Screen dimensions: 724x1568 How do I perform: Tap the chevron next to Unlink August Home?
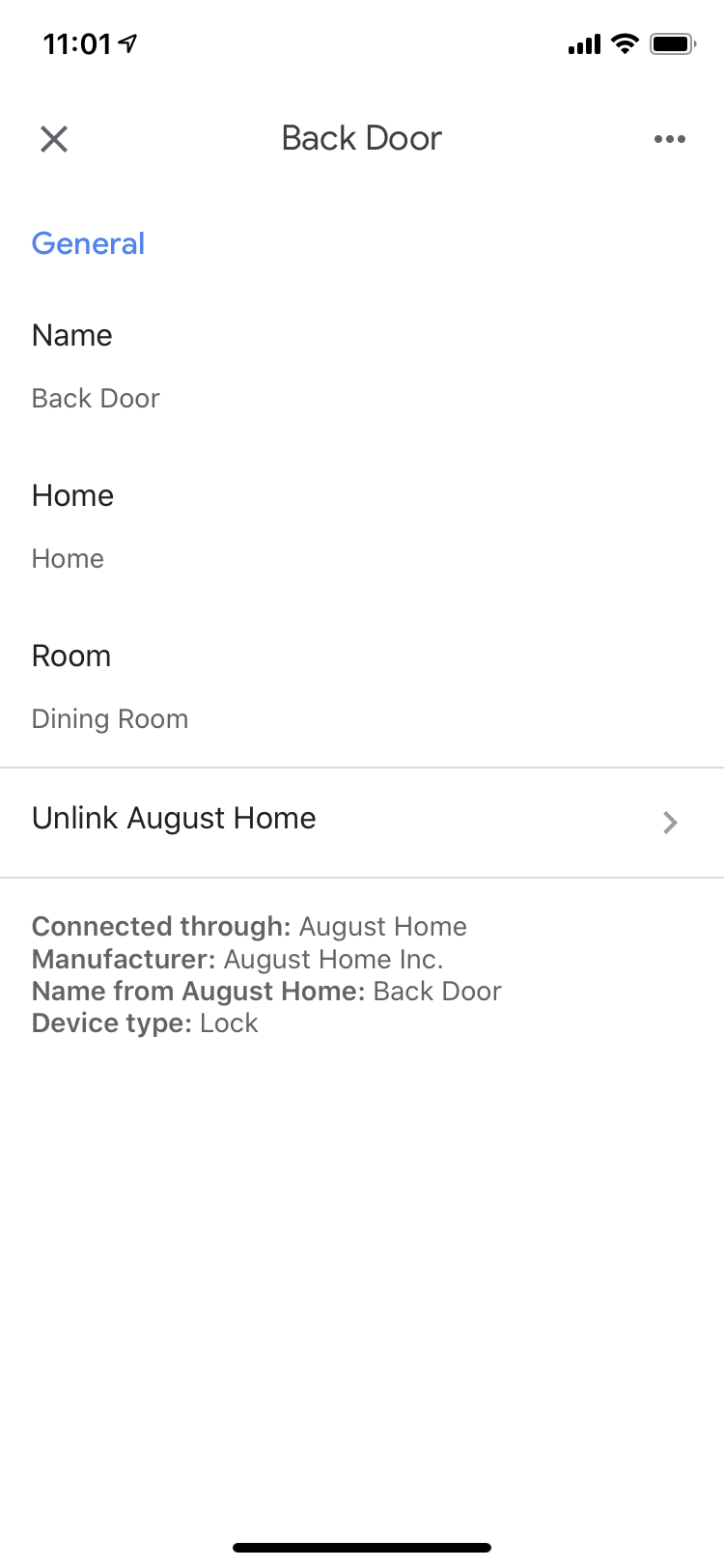tap(670, 822)
